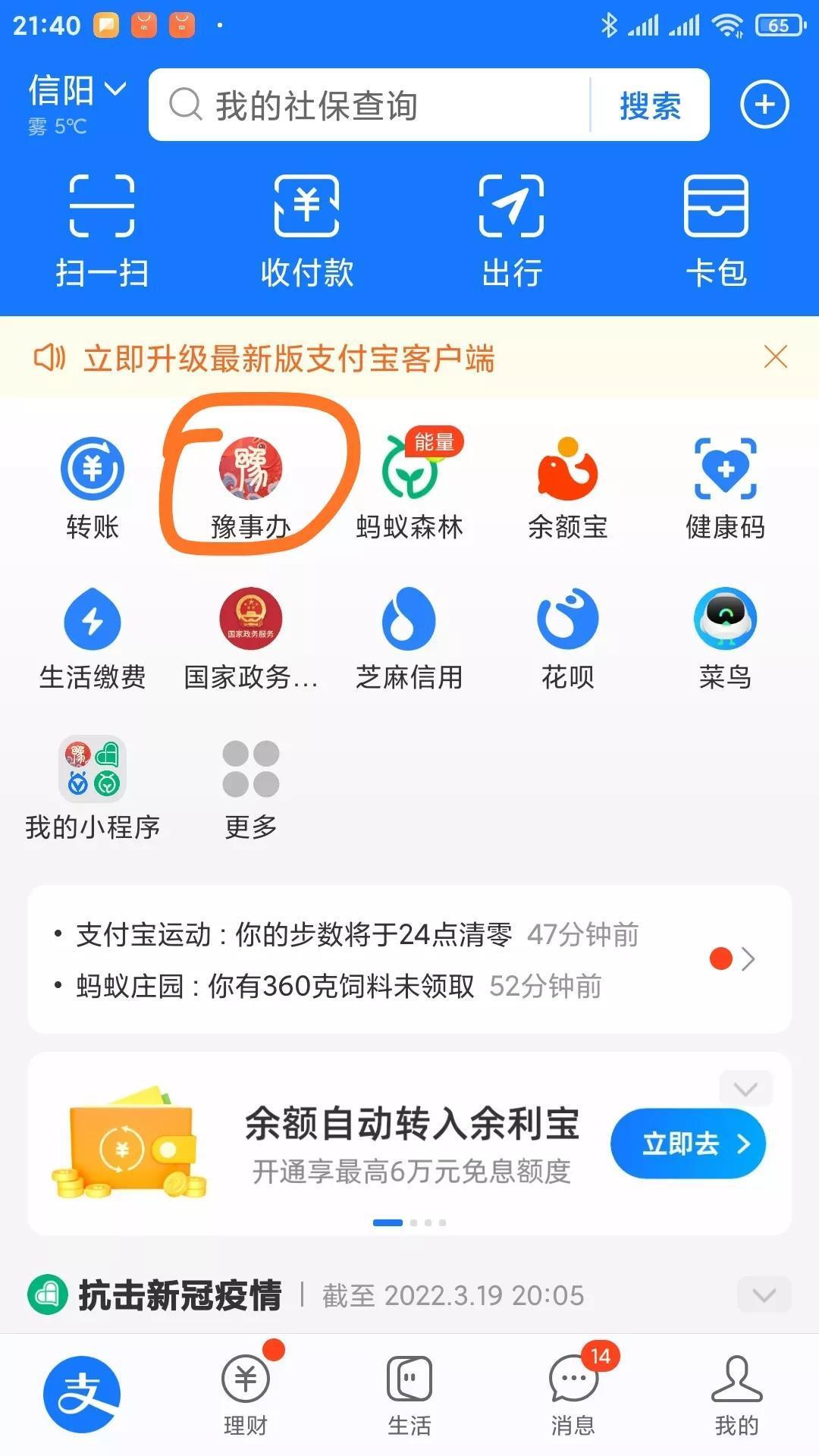Open 健康码 health code
Viewport: 819px width, 1456px height.
(x=725, y=485)
